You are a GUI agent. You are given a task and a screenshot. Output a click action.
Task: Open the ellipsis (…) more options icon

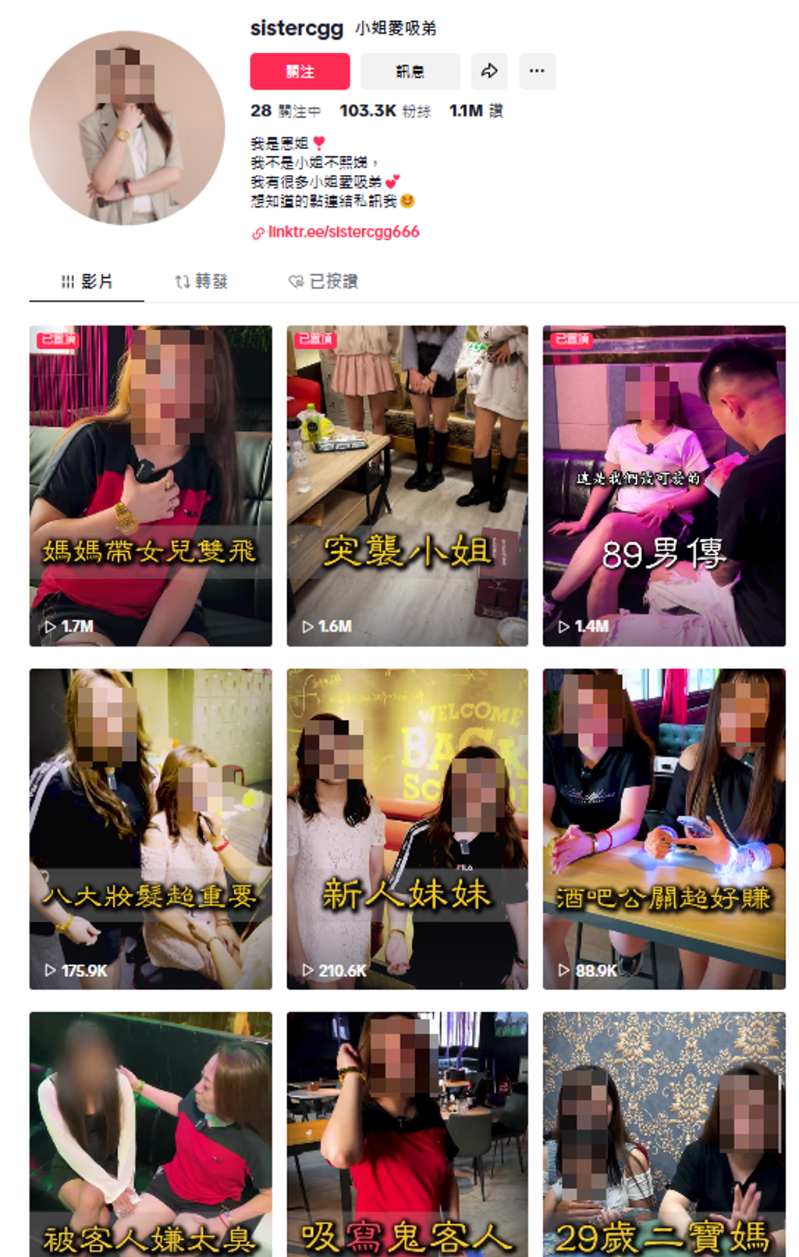point(536,71)
